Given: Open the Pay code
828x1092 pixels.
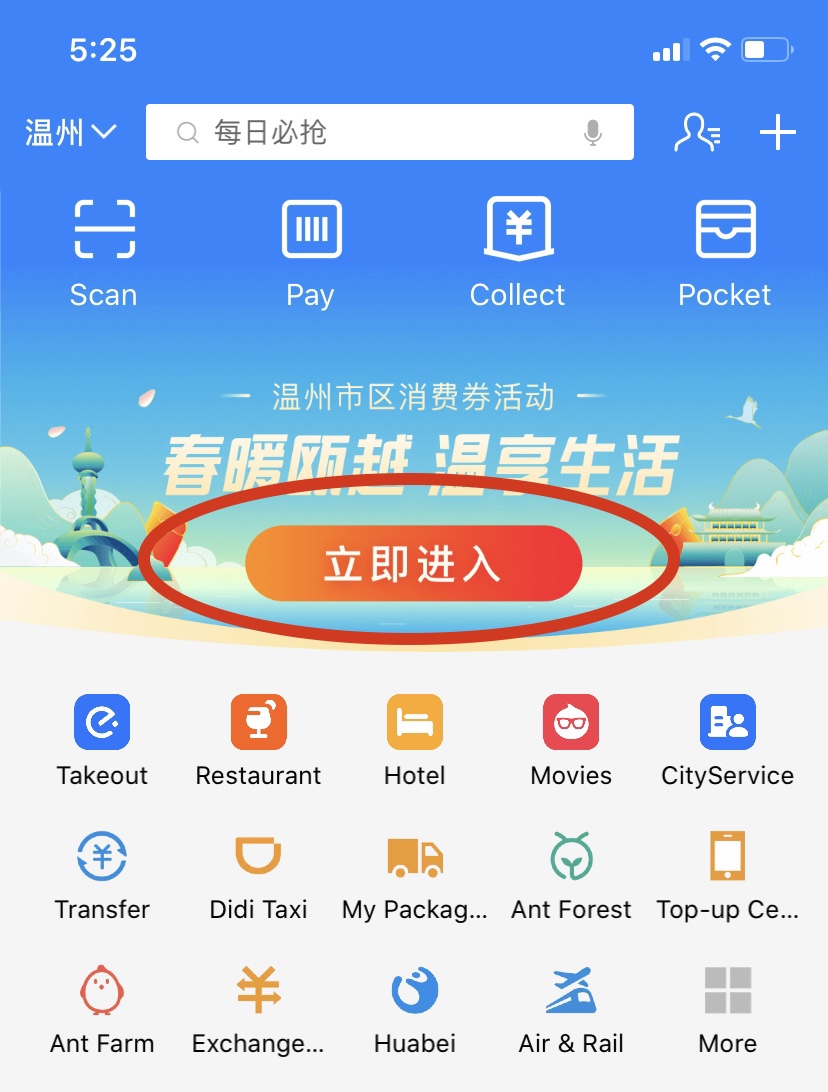Looking at the screenshot, I should click(311, 254).
